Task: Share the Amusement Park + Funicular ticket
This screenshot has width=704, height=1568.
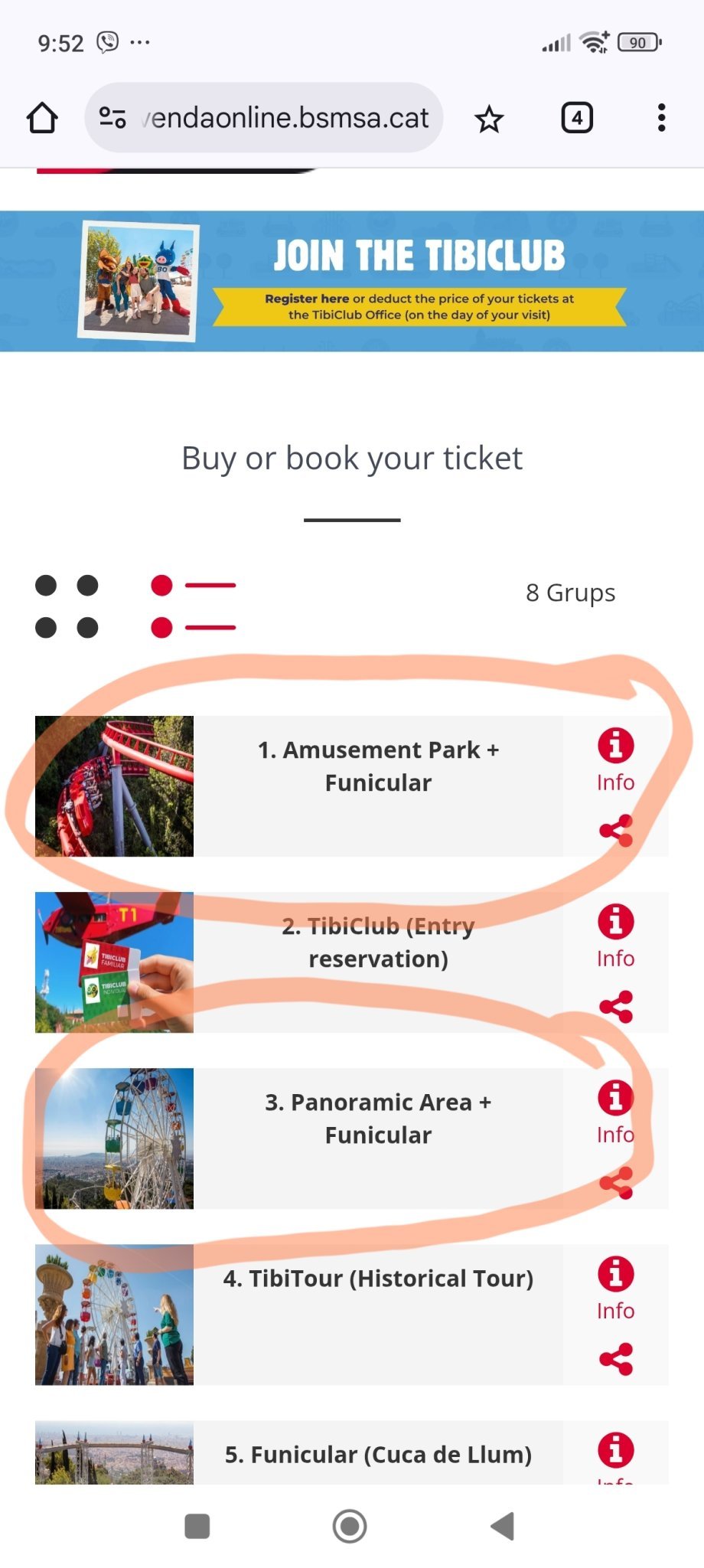Action: click(x=616, y=831)
